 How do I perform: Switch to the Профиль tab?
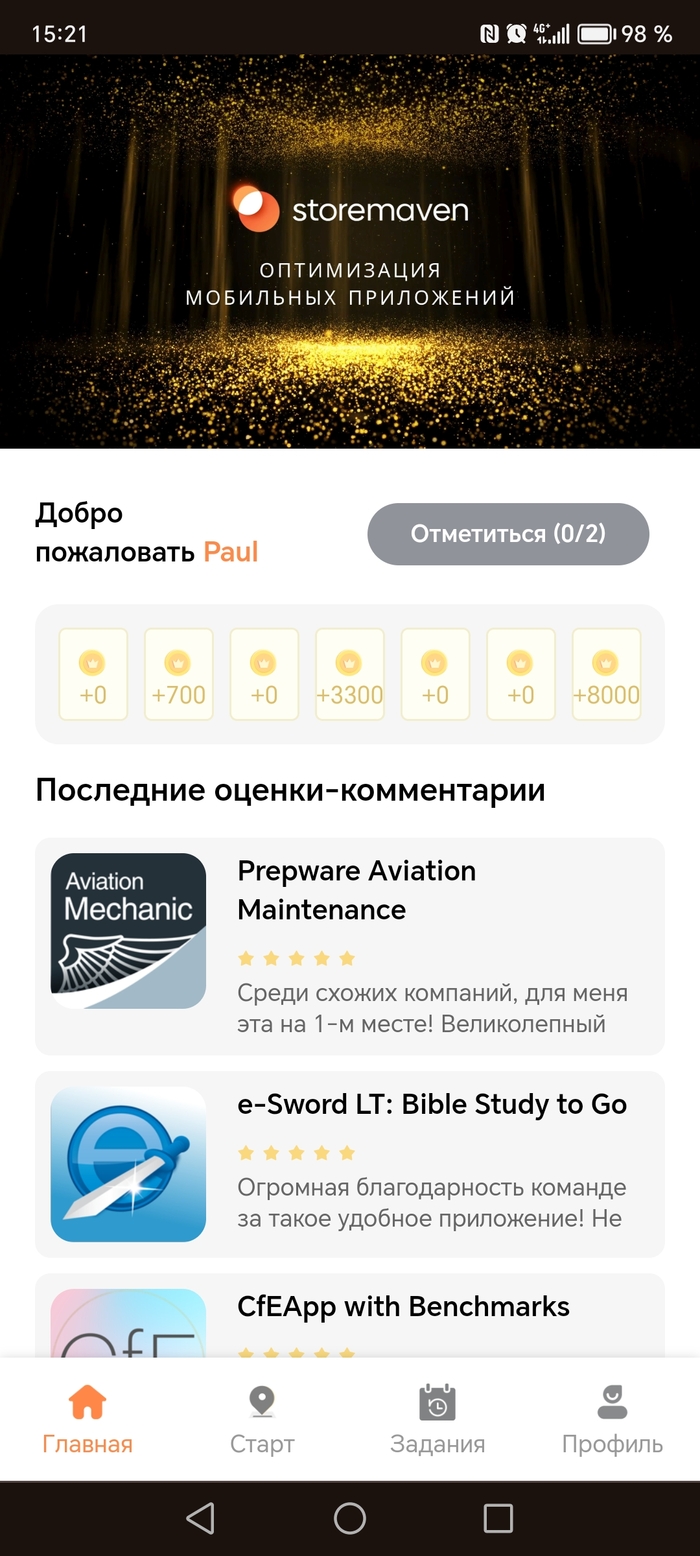[612, 1420]
